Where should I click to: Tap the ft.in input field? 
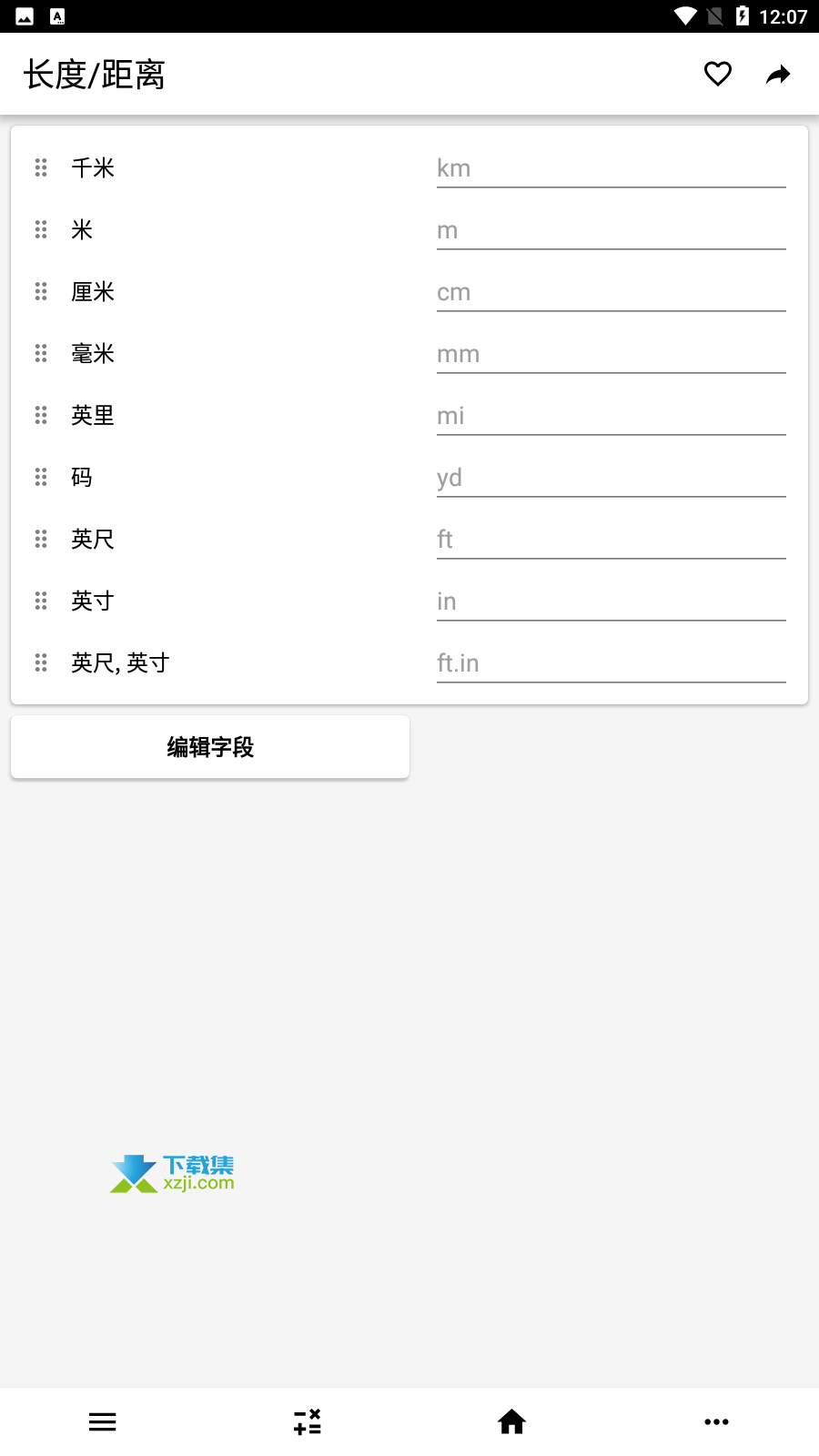[612, 663]
